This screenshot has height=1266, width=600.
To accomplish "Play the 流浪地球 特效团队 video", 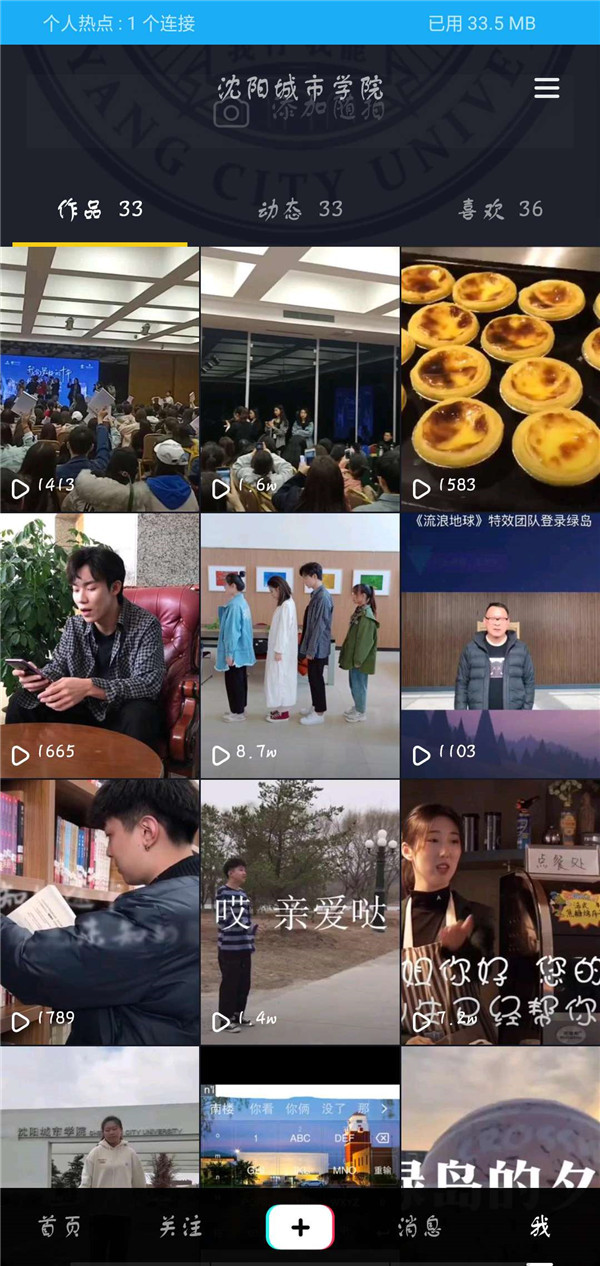I will 500,645.
